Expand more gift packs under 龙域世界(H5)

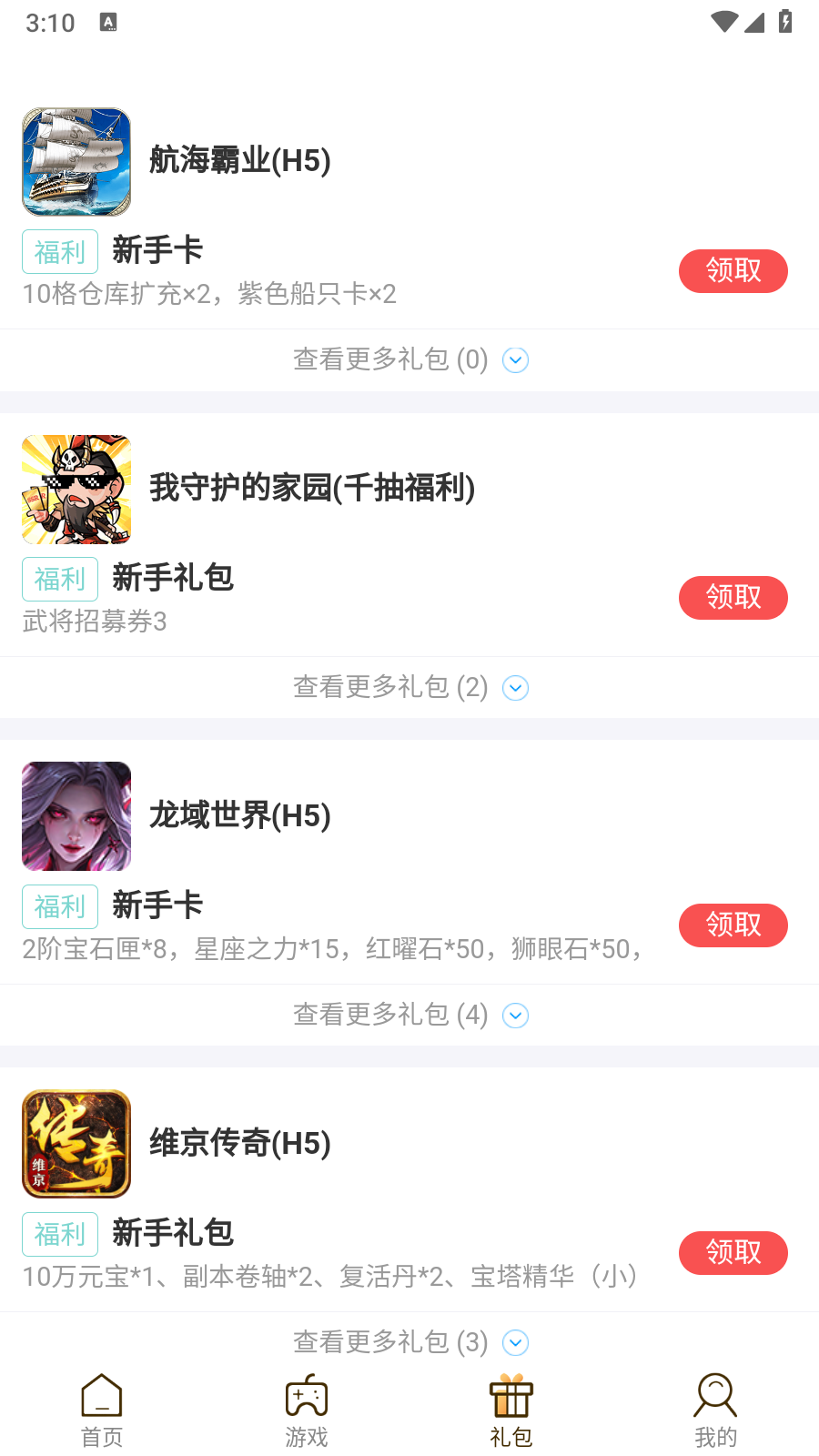515,1015
